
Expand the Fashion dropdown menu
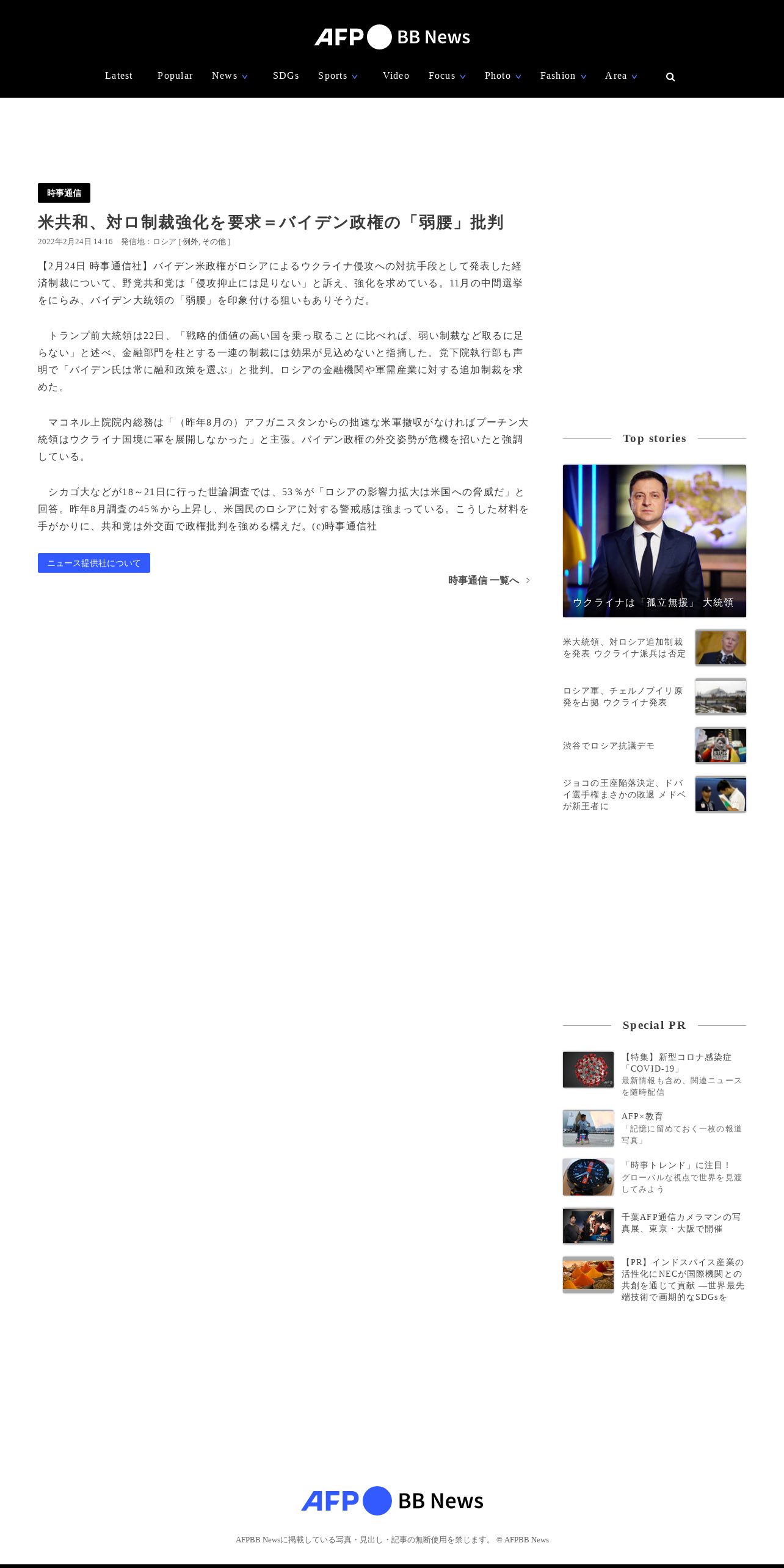(563, 76)
